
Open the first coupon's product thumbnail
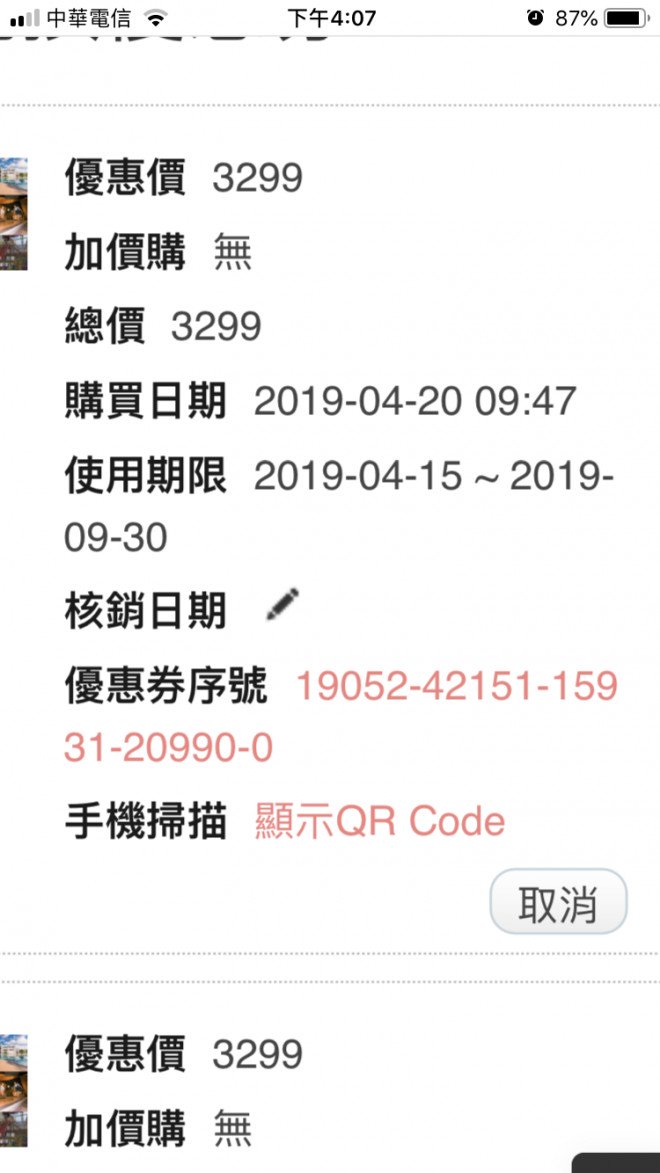click(13, 213)
